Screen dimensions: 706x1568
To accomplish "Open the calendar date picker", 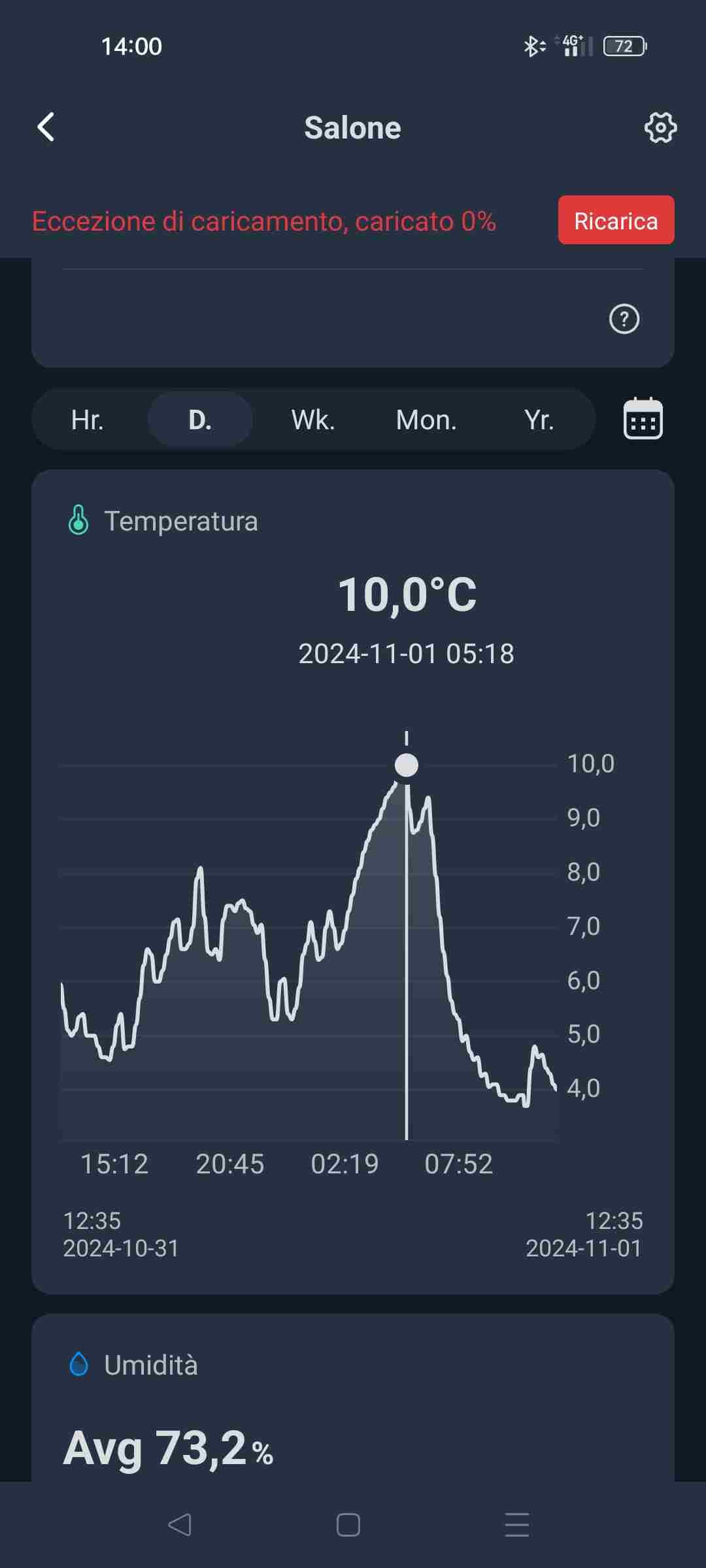I will pos(643,419).
